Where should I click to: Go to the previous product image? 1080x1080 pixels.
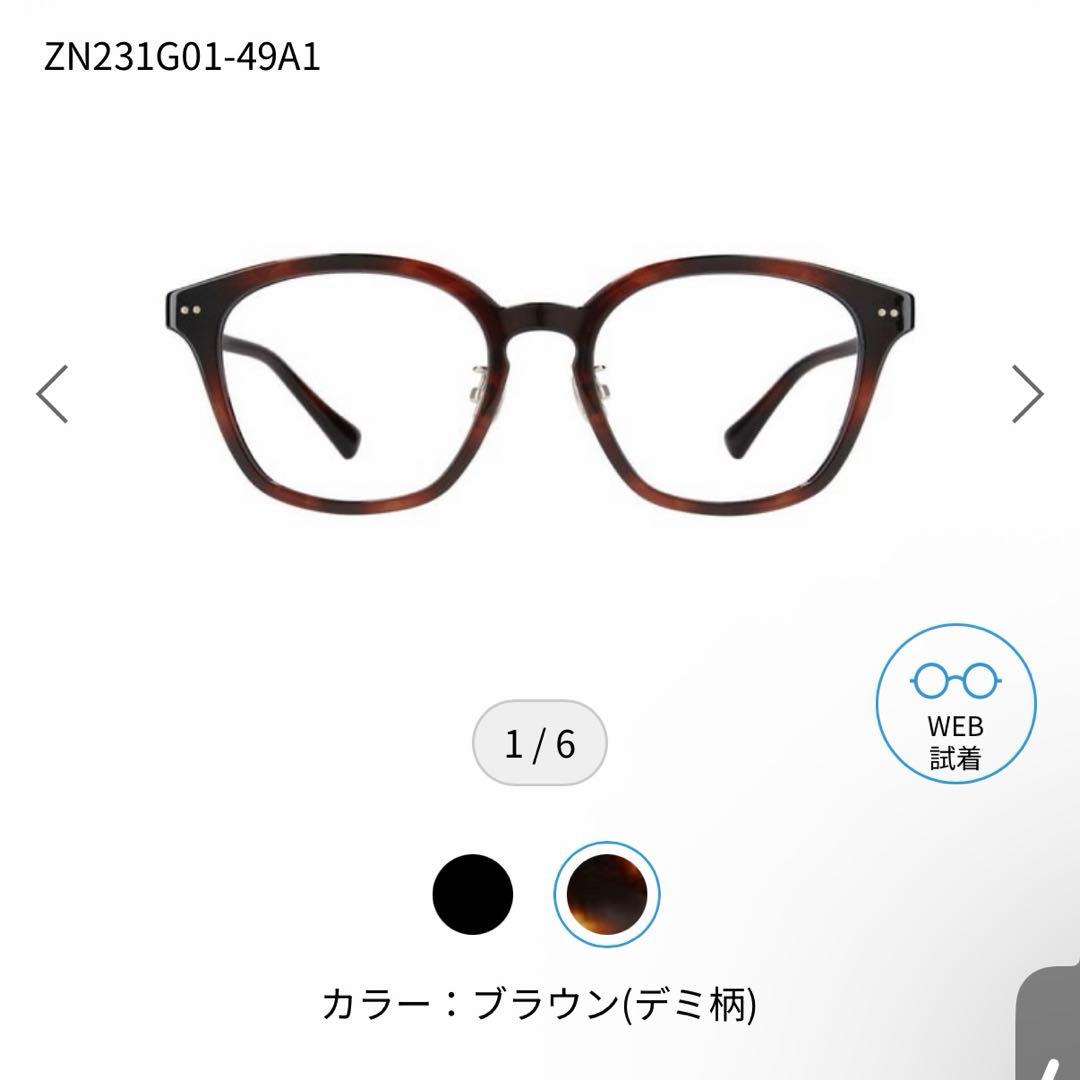coord(52,394)
